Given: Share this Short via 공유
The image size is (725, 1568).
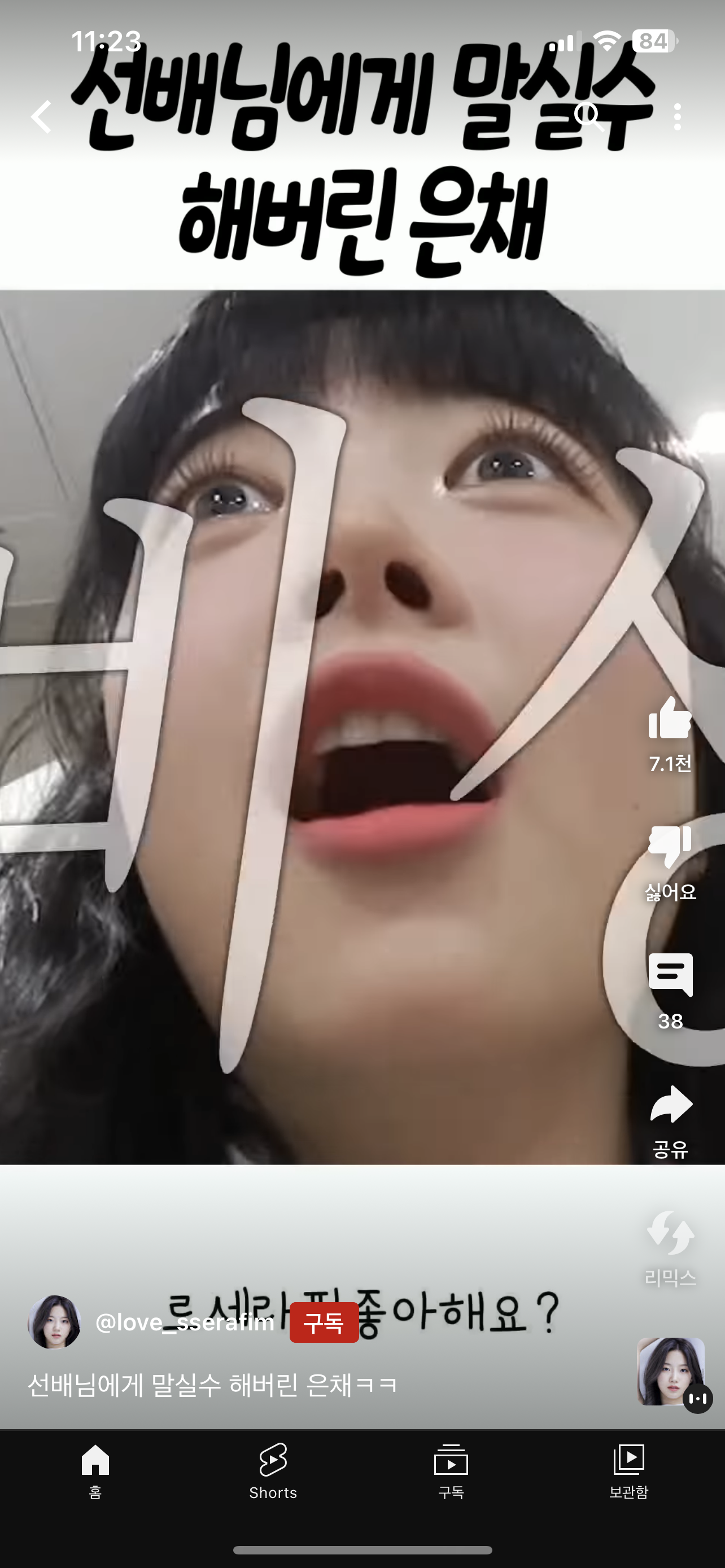Looking at the screenshot, I should [670, 1105].
